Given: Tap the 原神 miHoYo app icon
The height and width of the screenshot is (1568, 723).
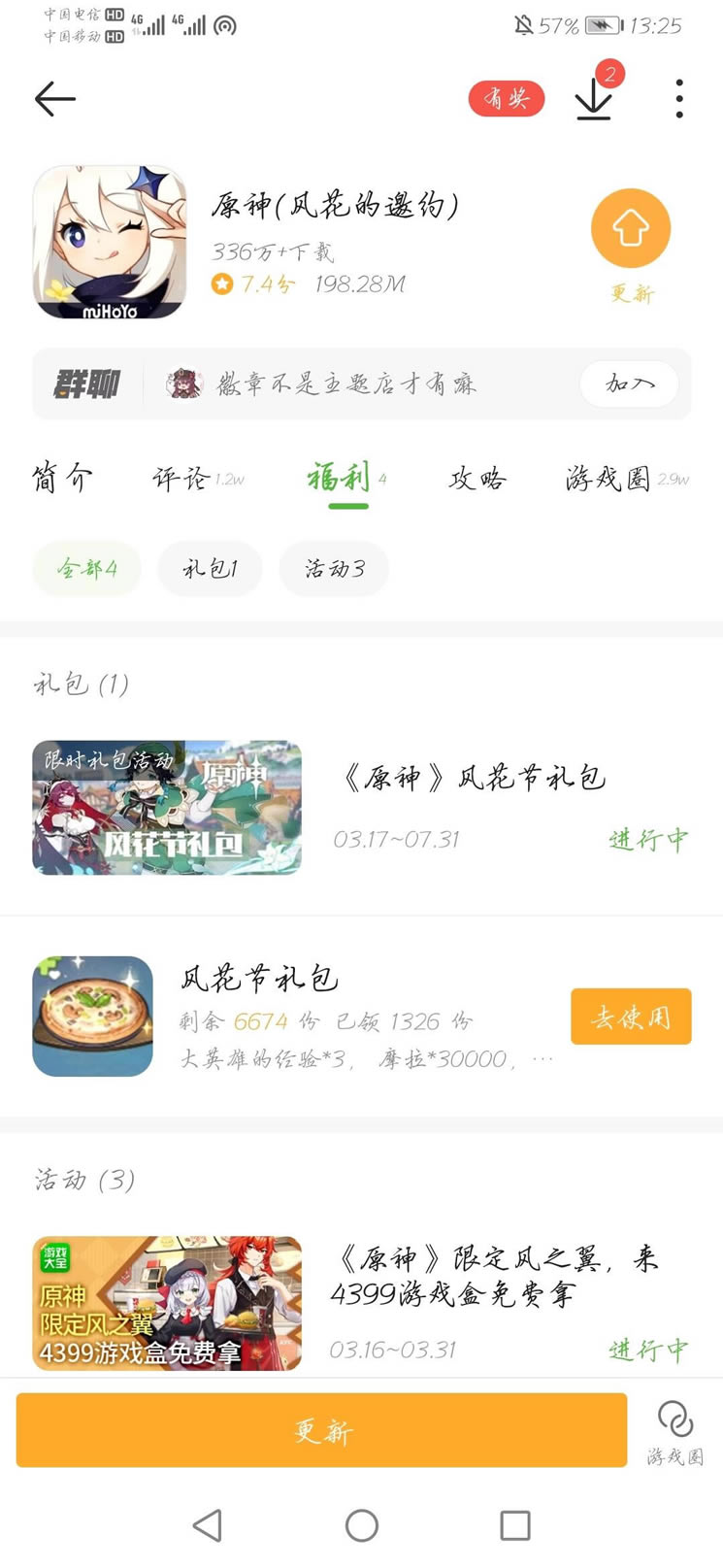Looking at the screenshot, I should coord(108,241).
